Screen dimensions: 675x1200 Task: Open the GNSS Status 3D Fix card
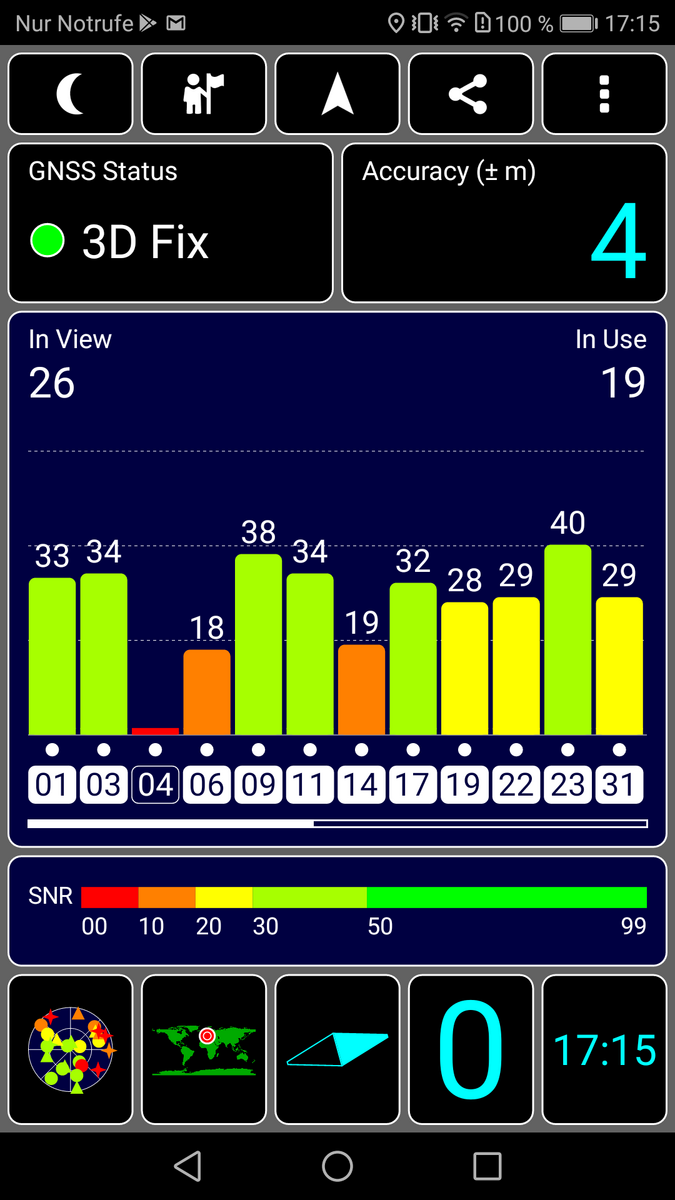coord(171,223)
